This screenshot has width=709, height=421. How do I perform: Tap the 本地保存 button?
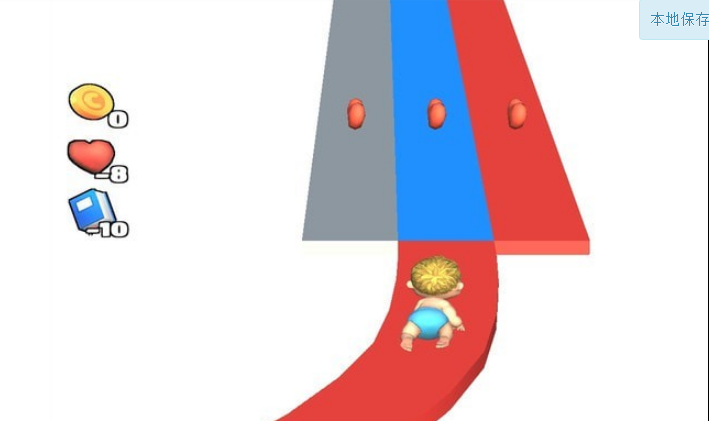tap(677, 19)
